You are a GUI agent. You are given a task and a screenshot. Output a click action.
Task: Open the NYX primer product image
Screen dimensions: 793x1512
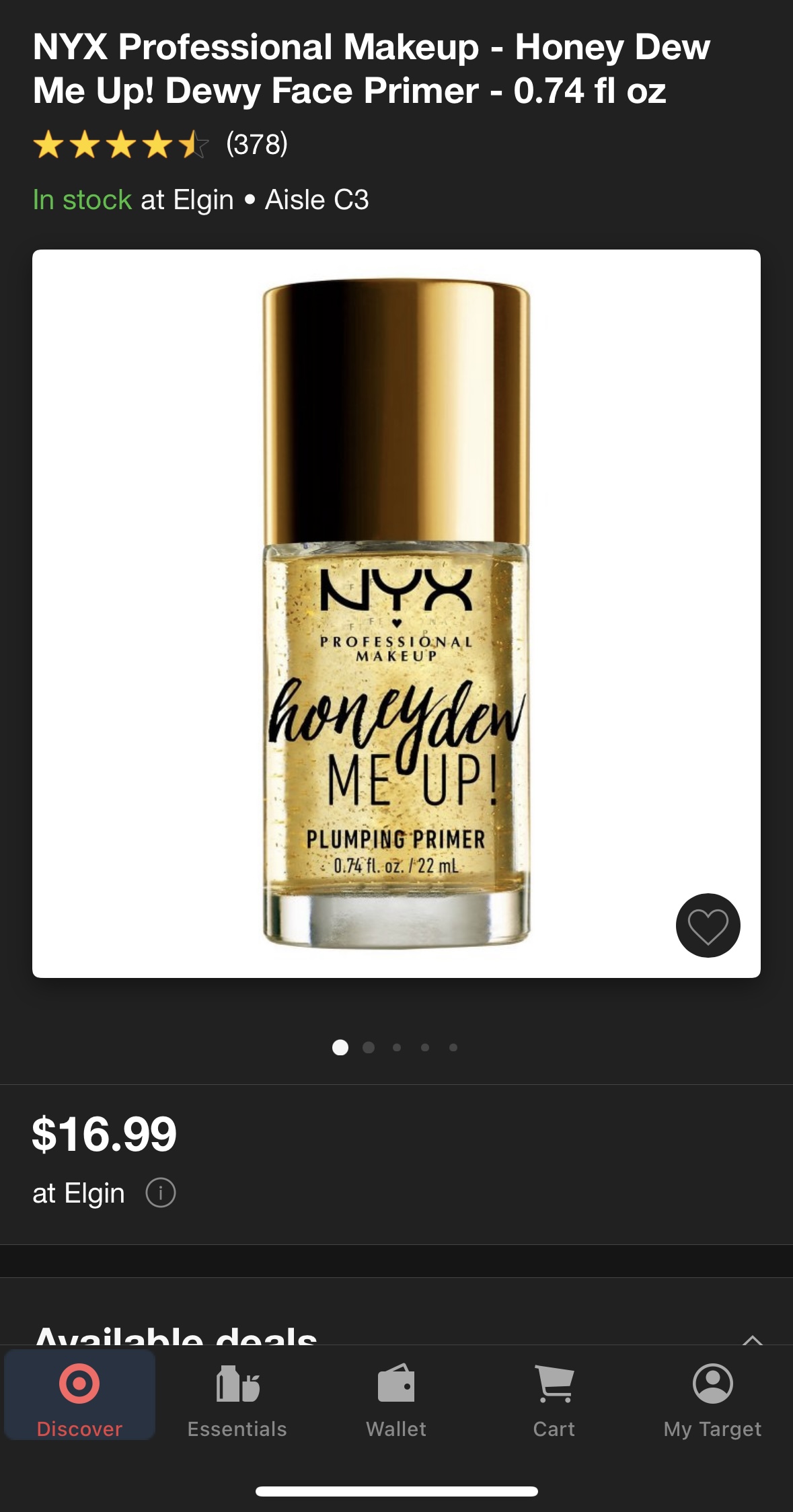[396, 613]
